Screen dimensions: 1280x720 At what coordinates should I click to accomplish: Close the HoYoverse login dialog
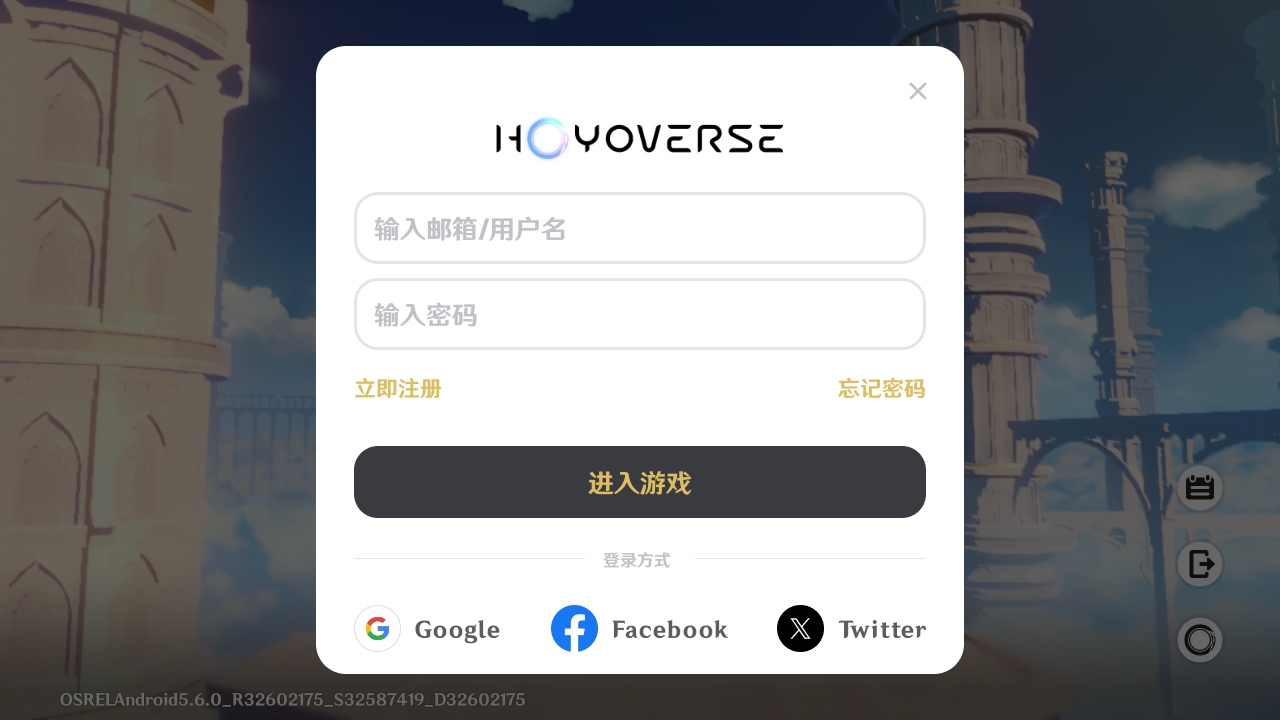click(918, 91)
